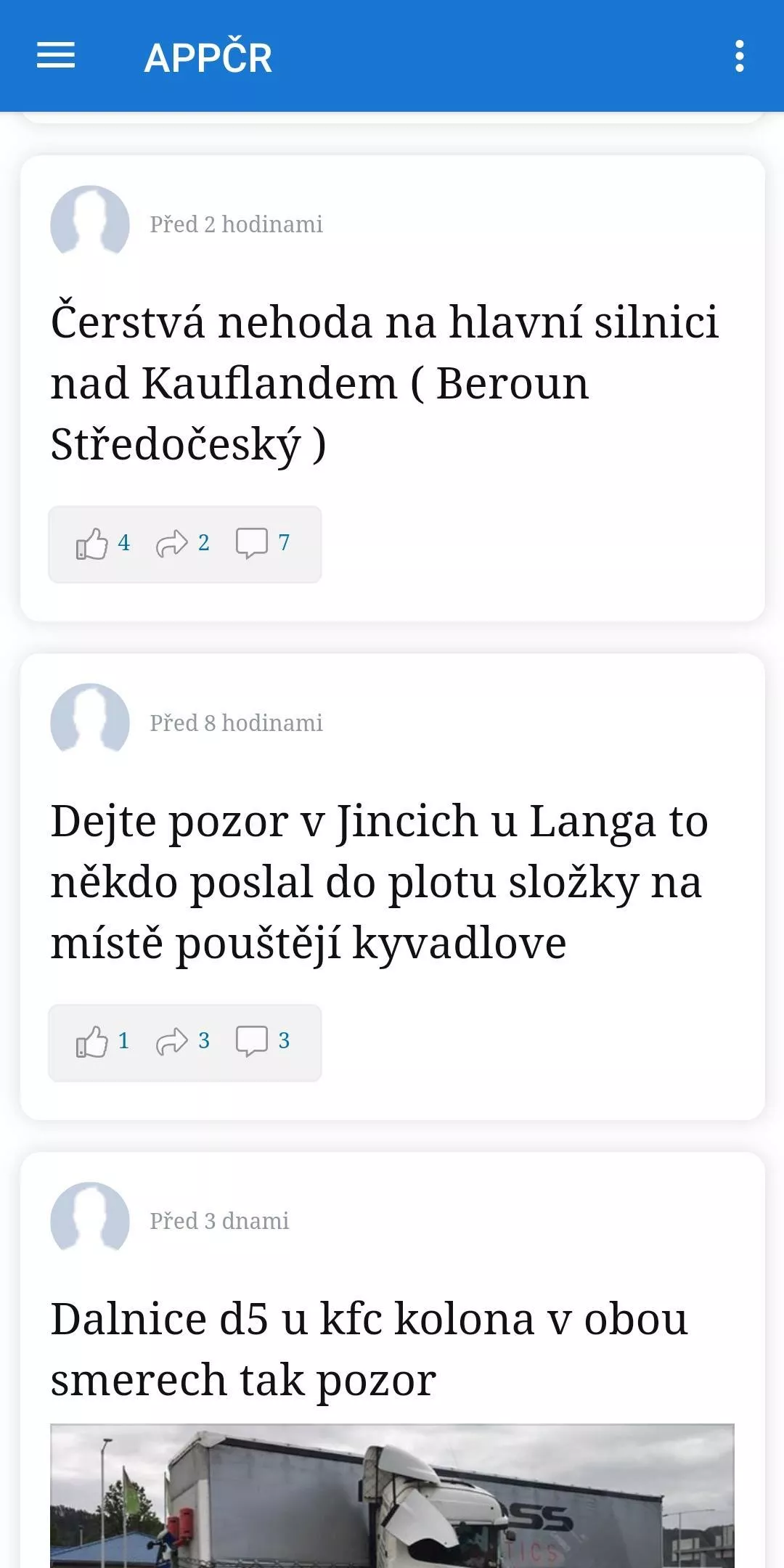Open author avatar of the 8-hours-ago post

pyautogui.click(x=90, y=723)
